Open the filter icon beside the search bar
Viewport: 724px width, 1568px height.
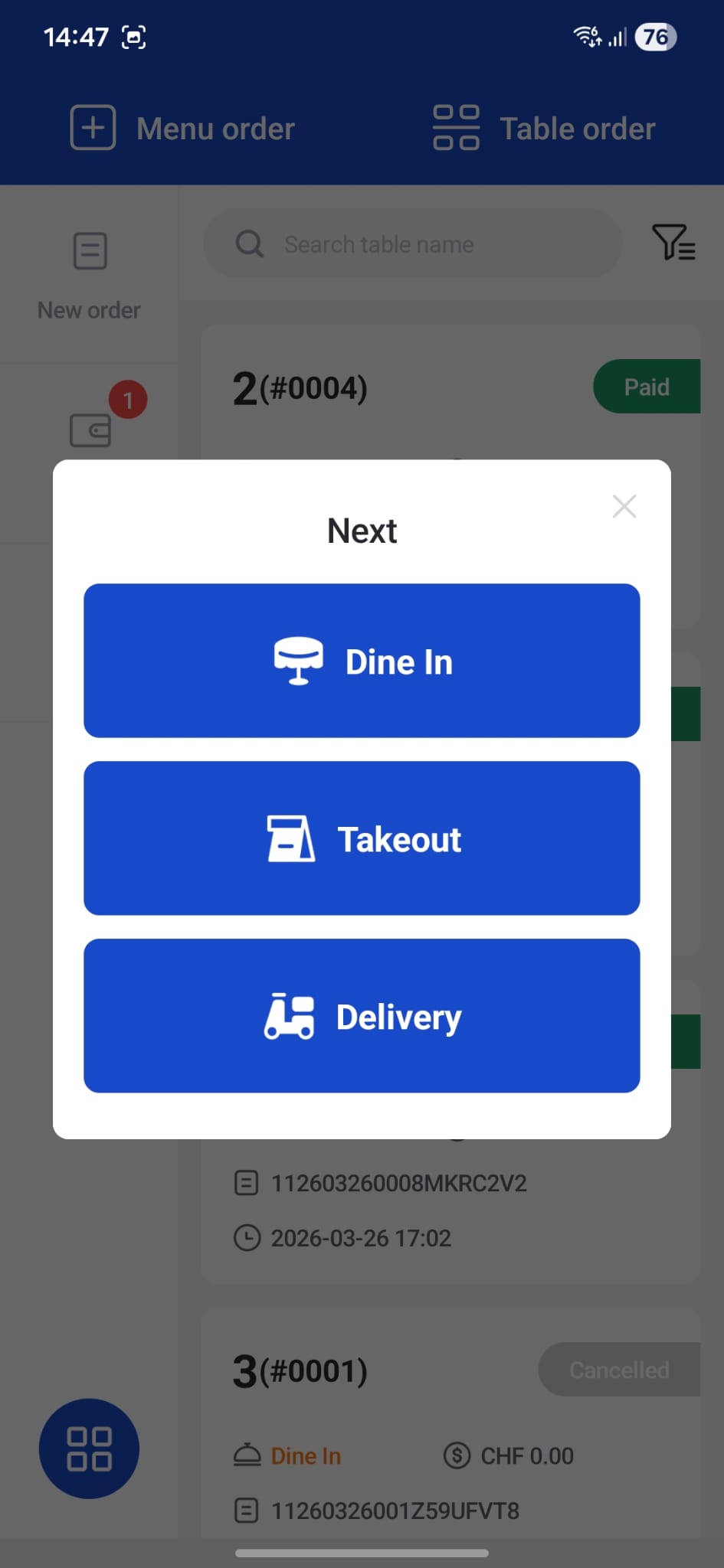(674, 243)
